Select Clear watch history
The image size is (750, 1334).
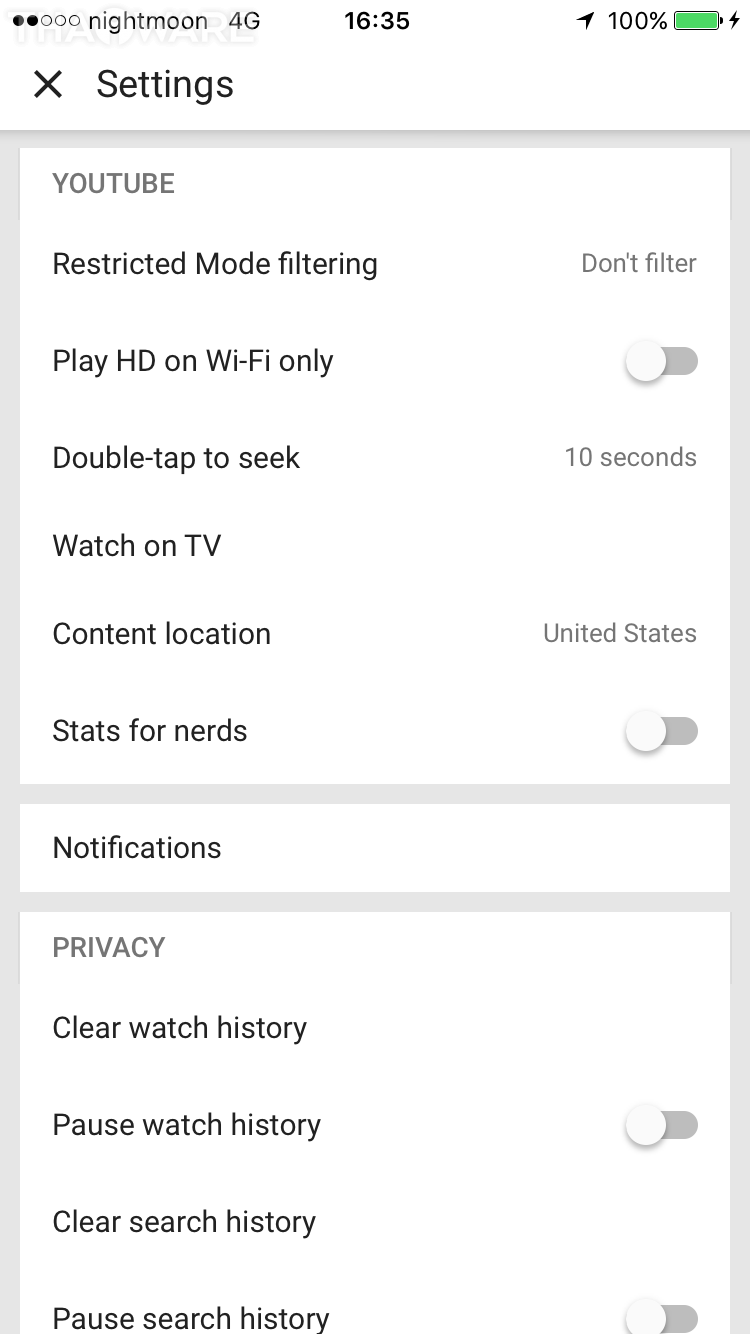point(374,1028)
